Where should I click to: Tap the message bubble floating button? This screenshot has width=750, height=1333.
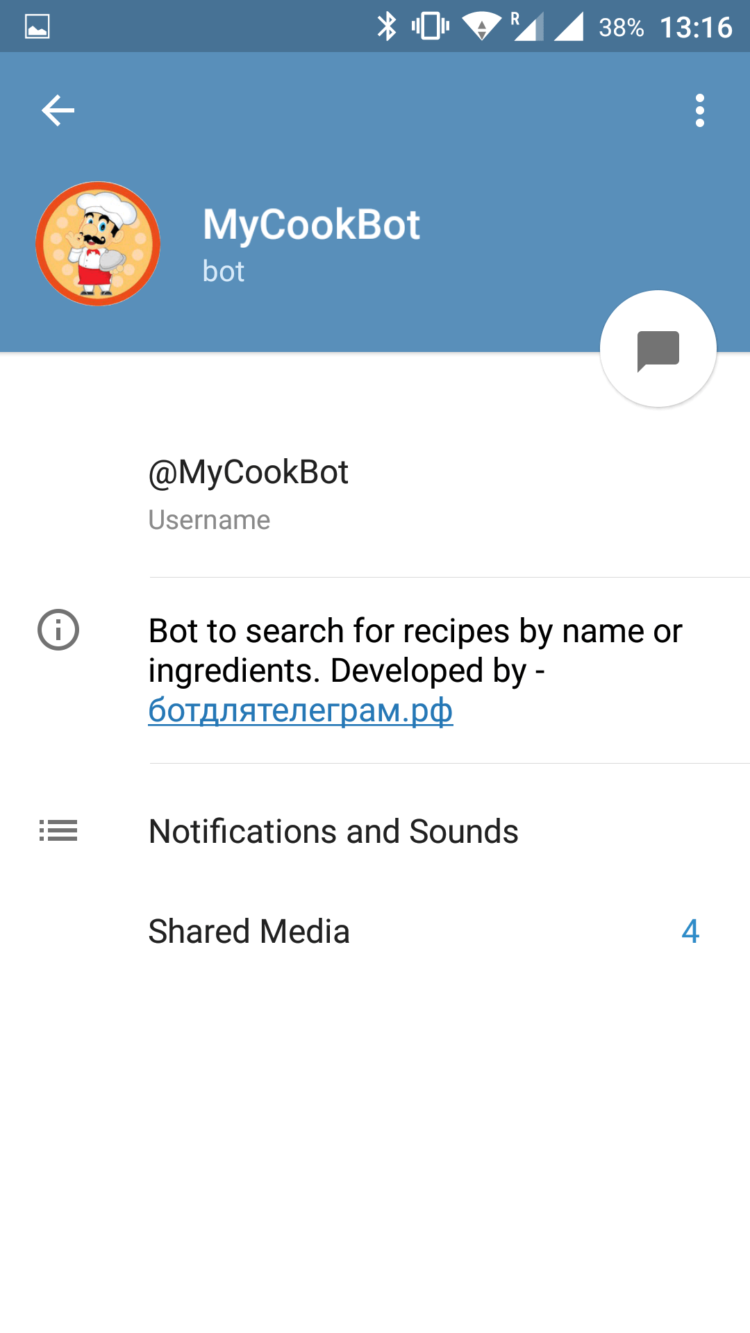[x=657, y=348]
